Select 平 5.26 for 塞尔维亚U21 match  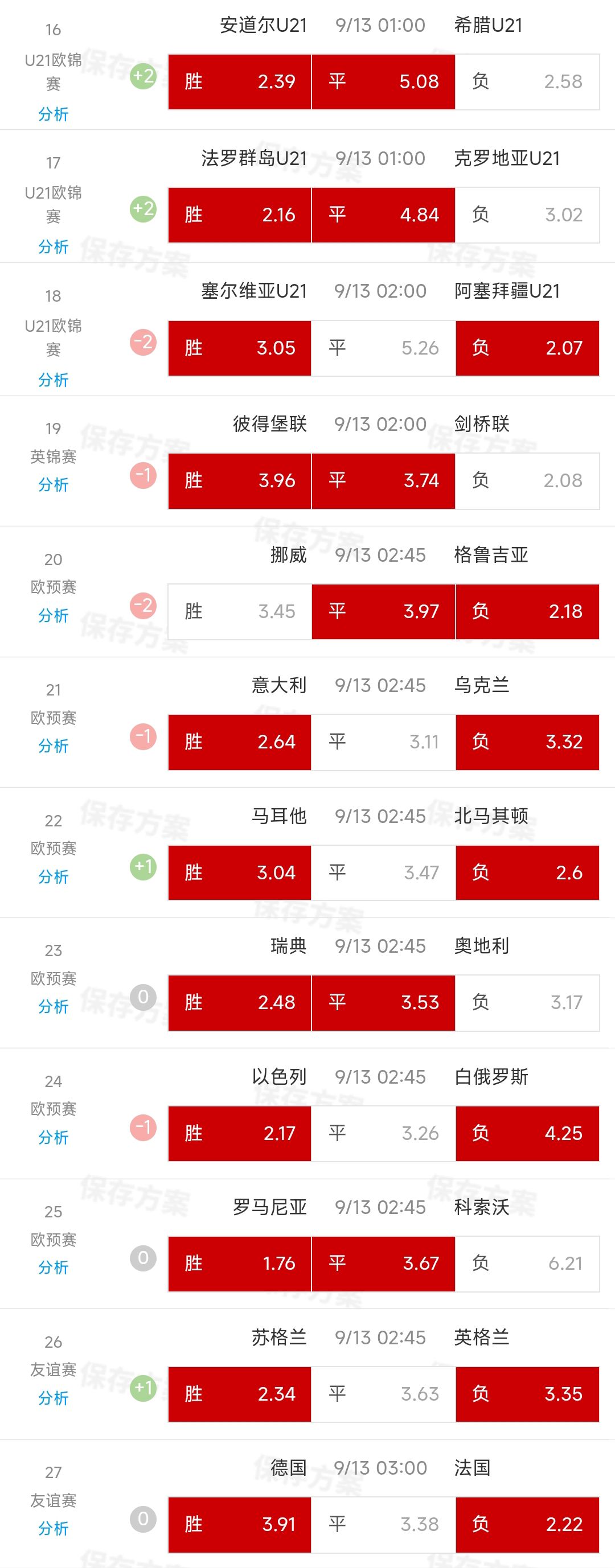[x=384, y=348]
